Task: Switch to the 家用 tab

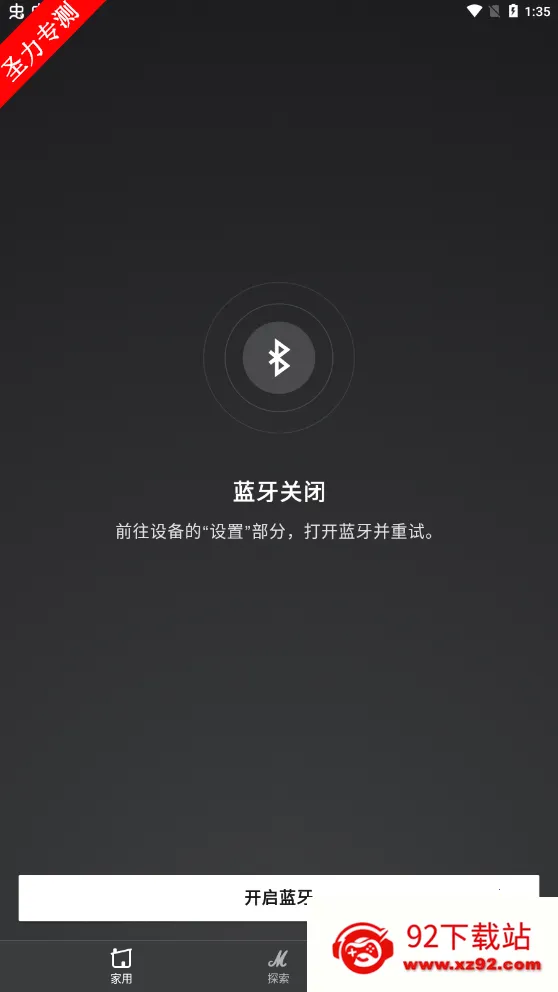Action: click(x=121, y=966)
